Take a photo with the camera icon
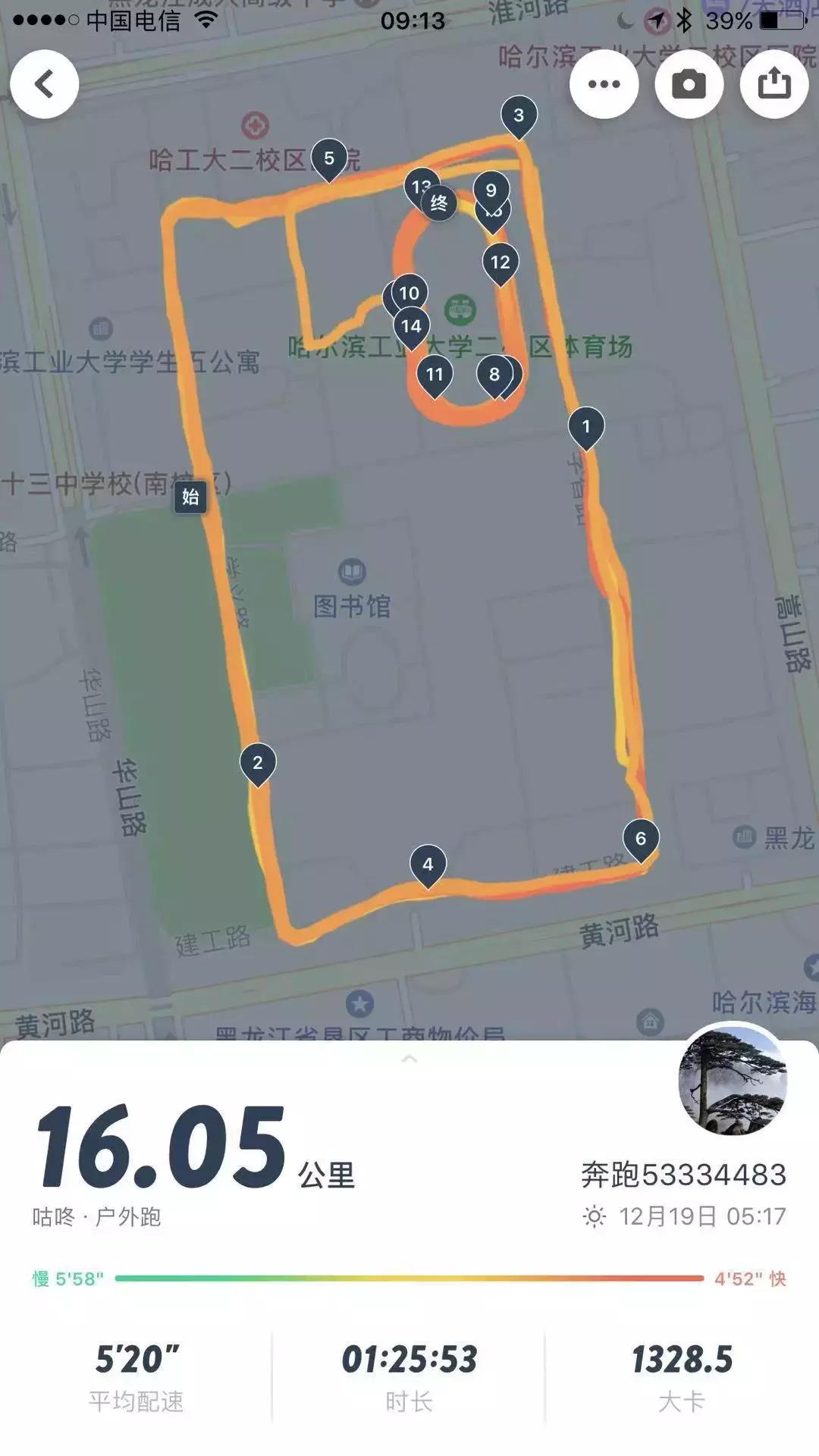 pyautogui.click(x=687, y=84)
